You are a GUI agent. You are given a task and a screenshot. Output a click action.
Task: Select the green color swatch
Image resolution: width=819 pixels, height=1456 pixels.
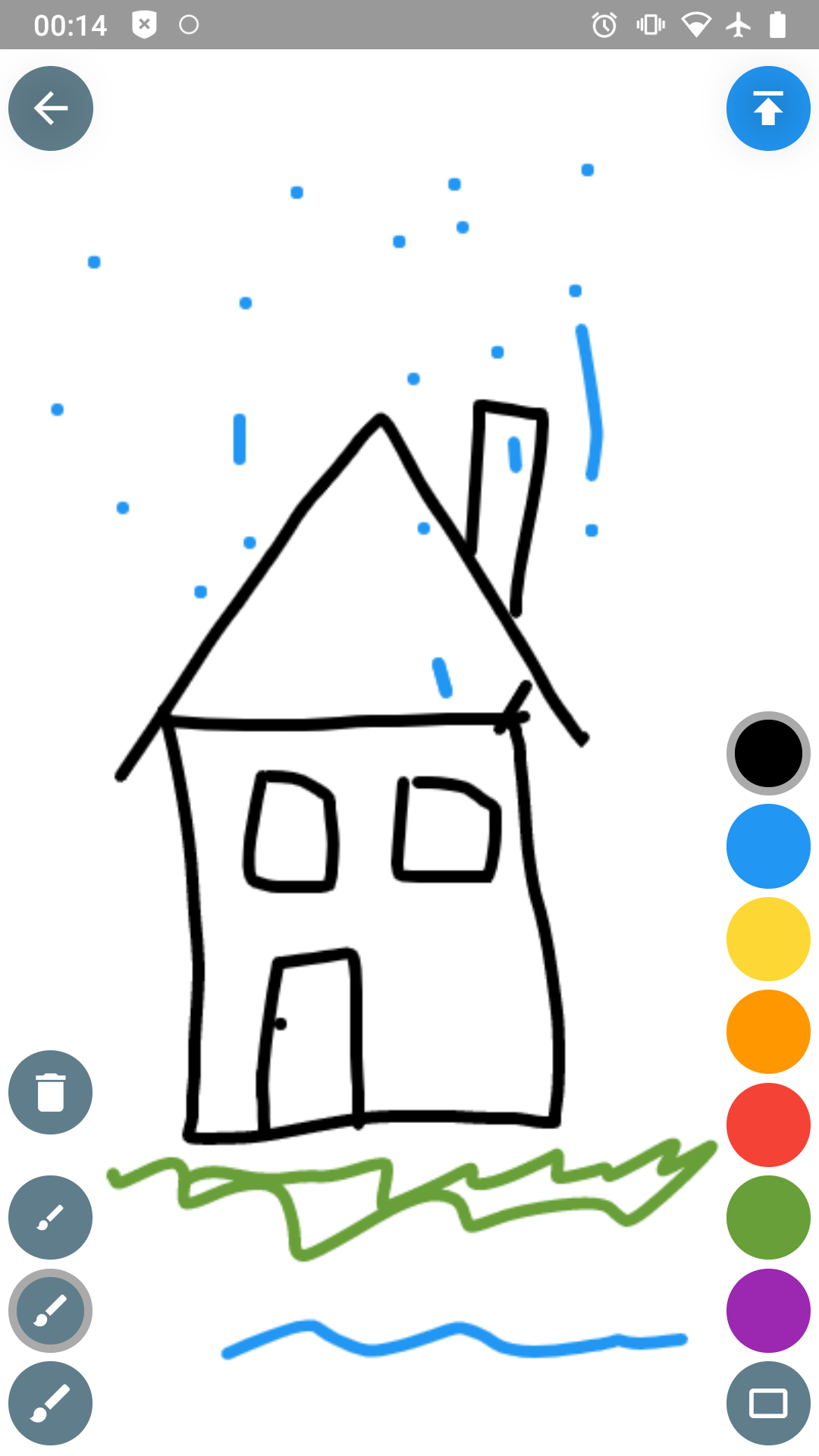(x=768, y=1217)
